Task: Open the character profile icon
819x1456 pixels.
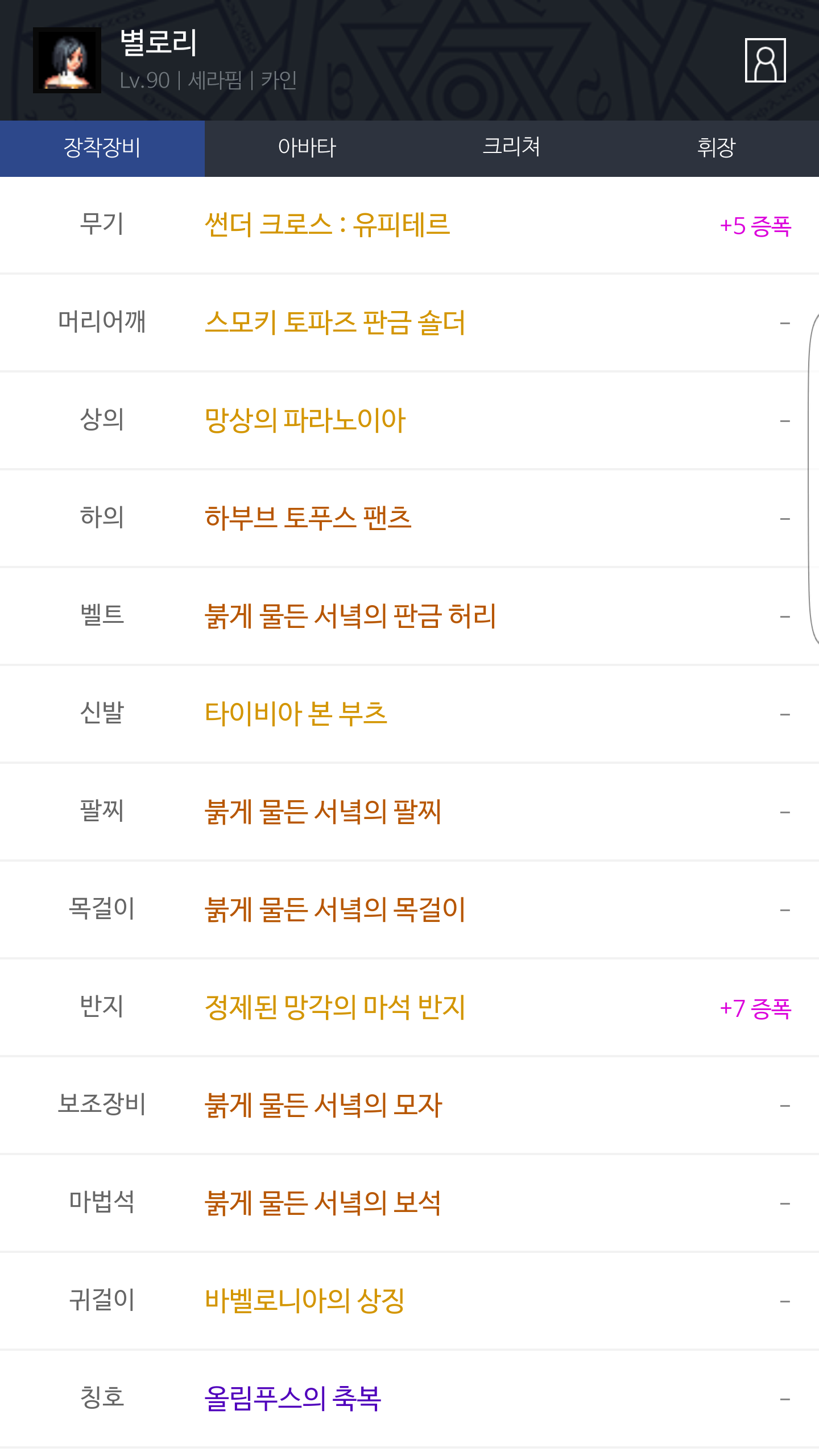Action: (x=765, y=60)
